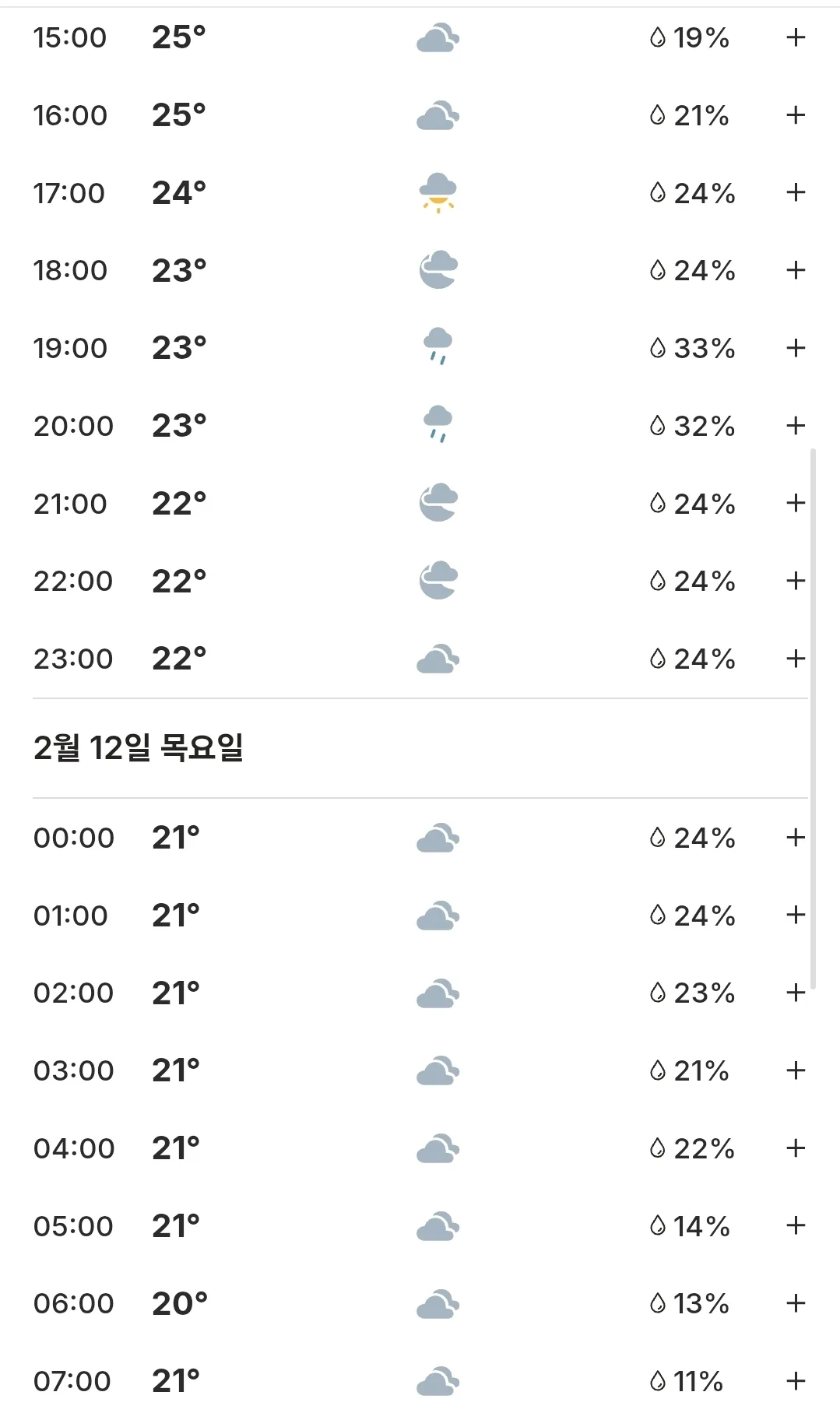Expand the 02:00 forecast with 23%
Viewport: 840px width, 1420px height.
795,993
